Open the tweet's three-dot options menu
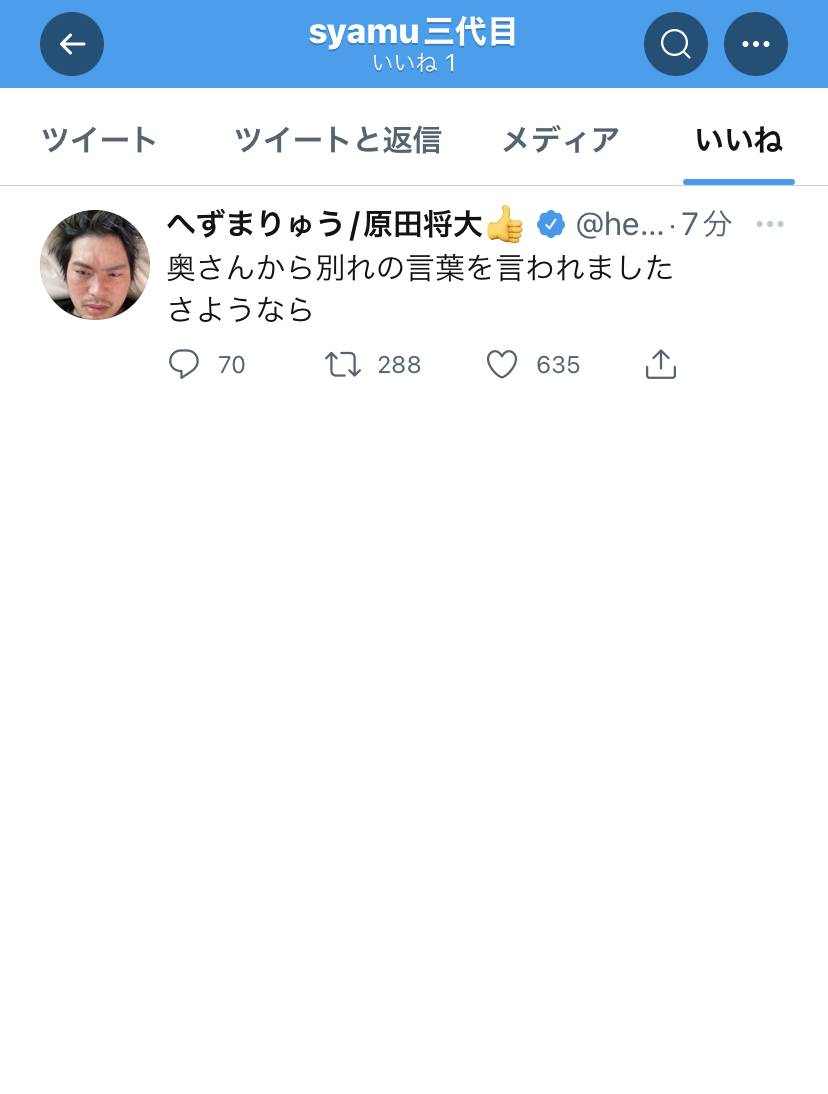The image size is (828, 1094). pyautogui.click(x=769, y=224)
